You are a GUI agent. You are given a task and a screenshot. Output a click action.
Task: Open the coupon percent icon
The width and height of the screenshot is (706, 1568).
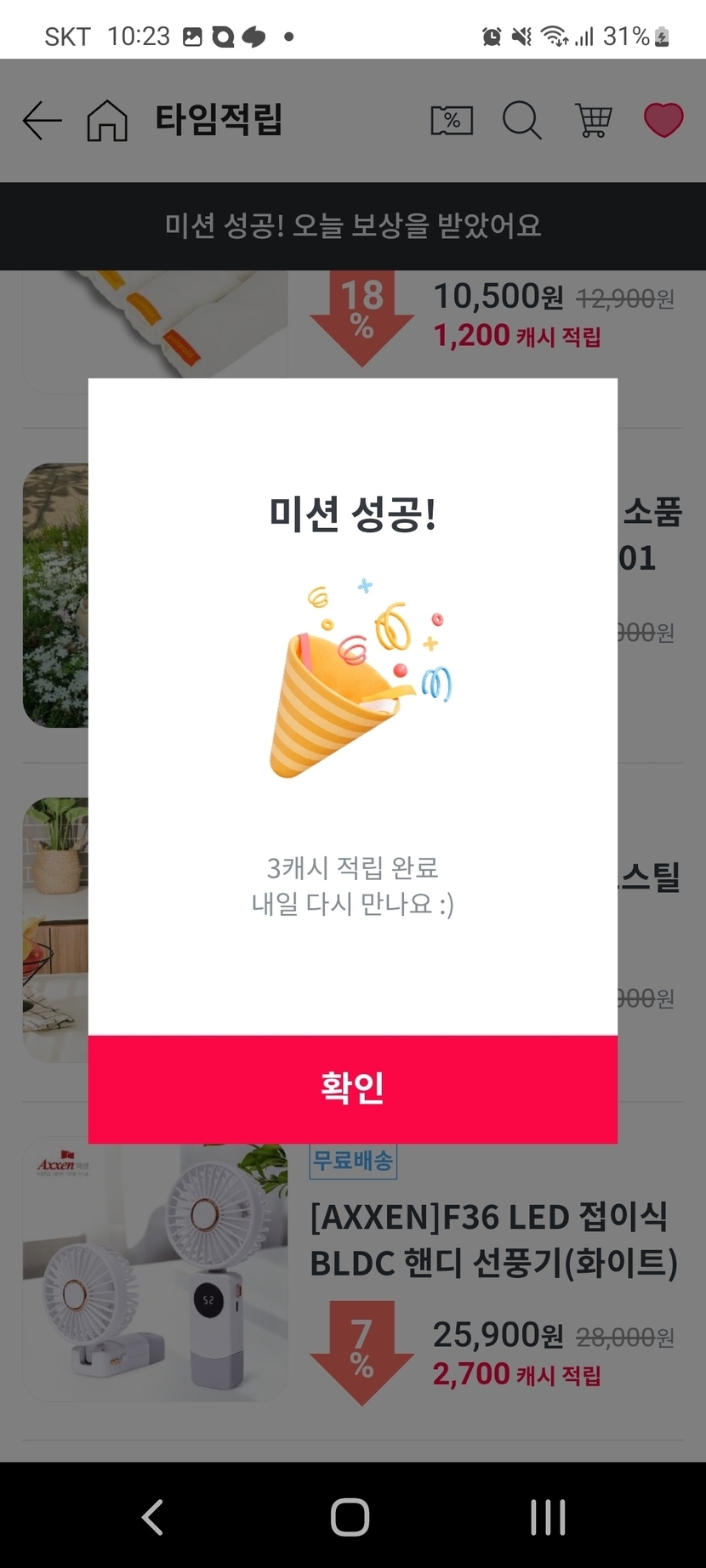(x=452, y=120)
